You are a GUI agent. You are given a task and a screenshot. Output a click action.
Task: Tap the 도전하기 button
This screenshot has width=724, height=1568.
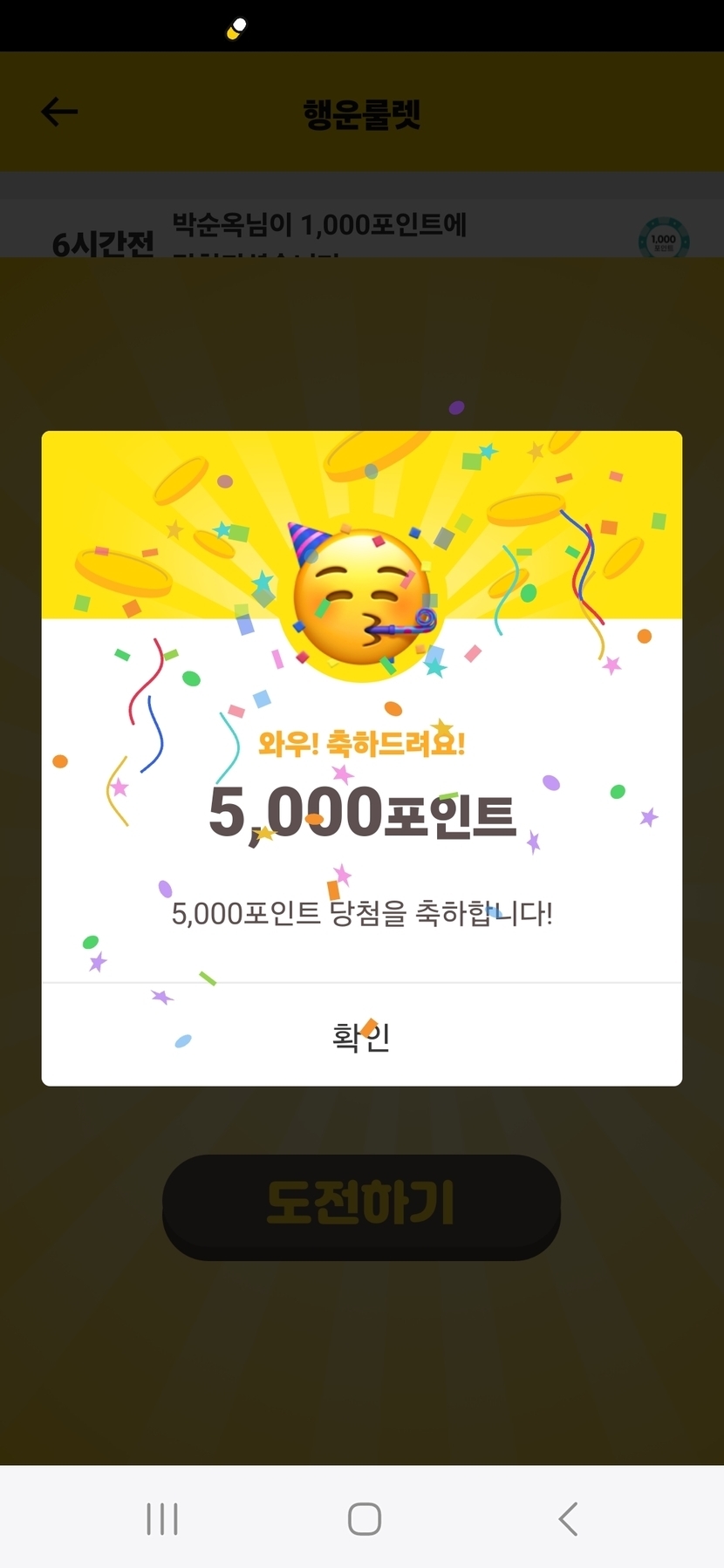[361, 1205]
